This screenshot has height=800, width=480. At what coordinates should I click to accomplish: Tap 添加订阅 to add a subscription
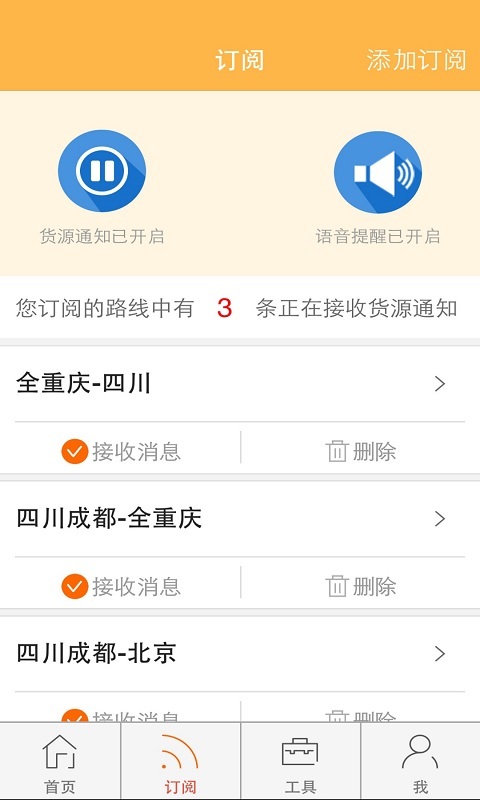416,60
